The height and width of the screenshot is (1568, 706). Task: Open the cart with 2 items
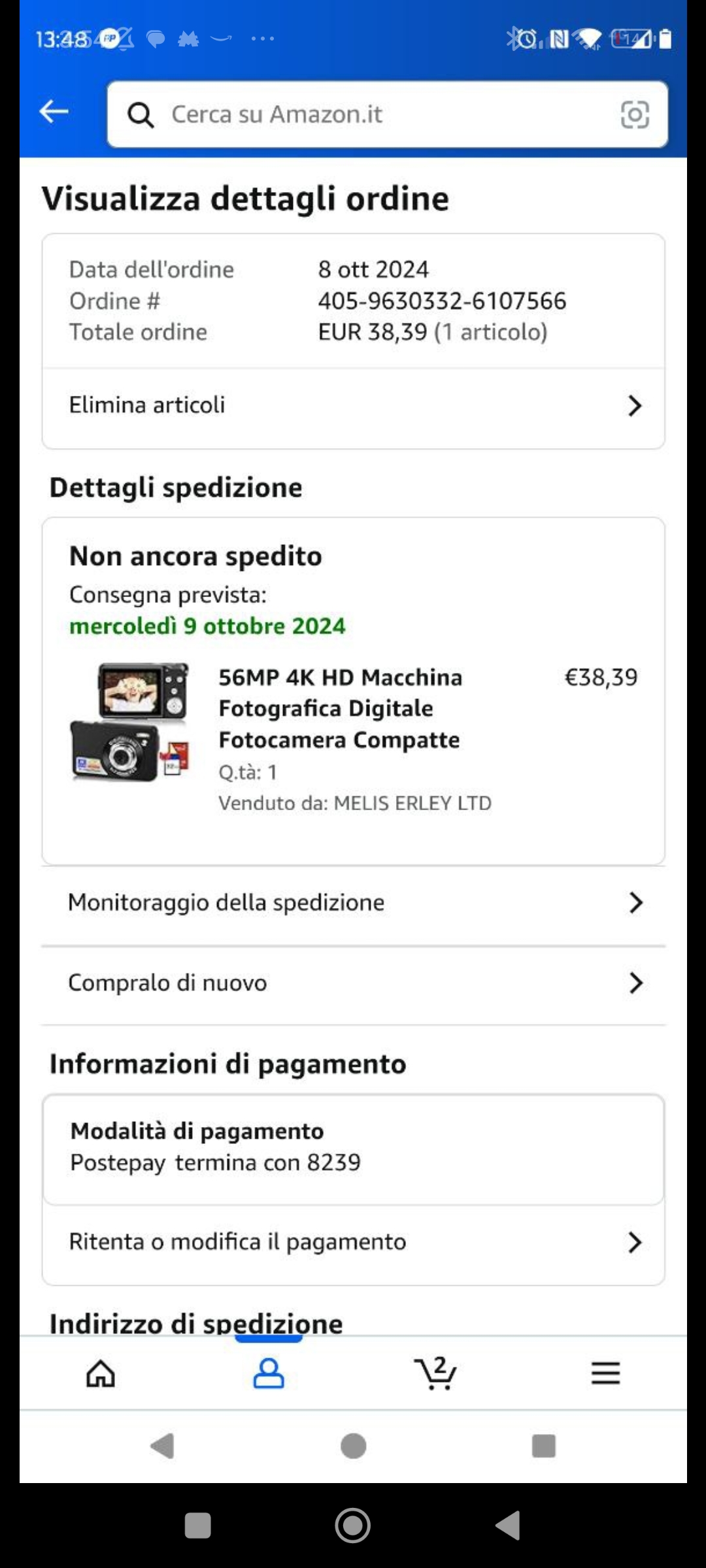pos(436,1373)
